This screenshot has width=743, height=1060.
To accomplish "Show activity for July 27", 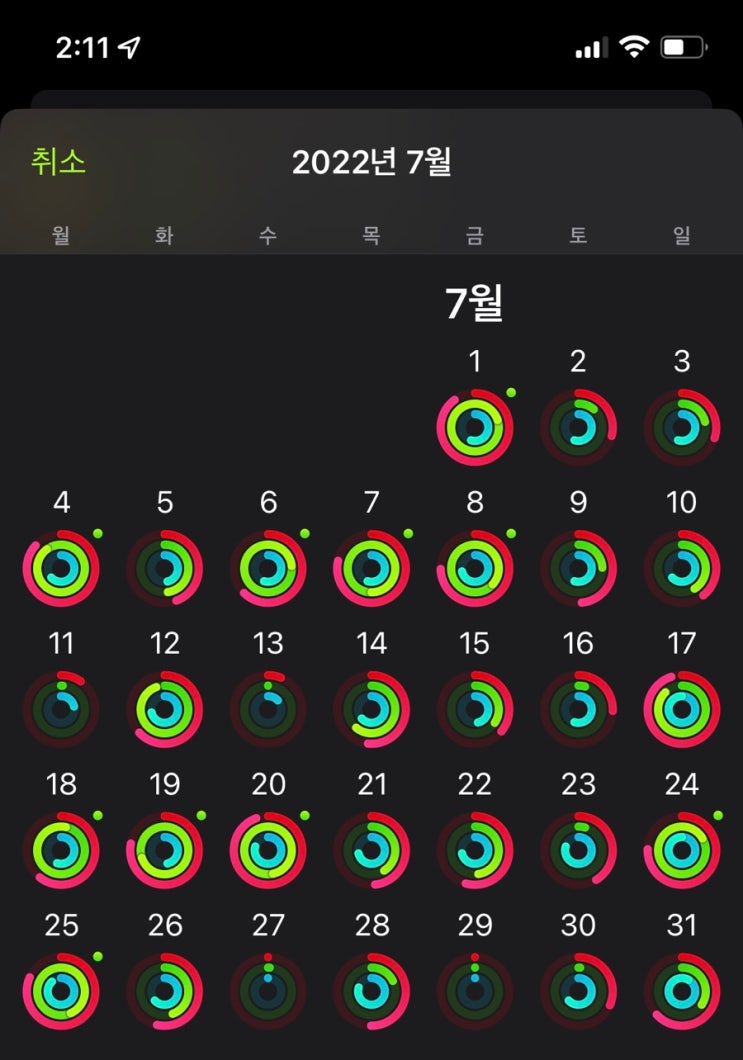I will click(268, 991).
